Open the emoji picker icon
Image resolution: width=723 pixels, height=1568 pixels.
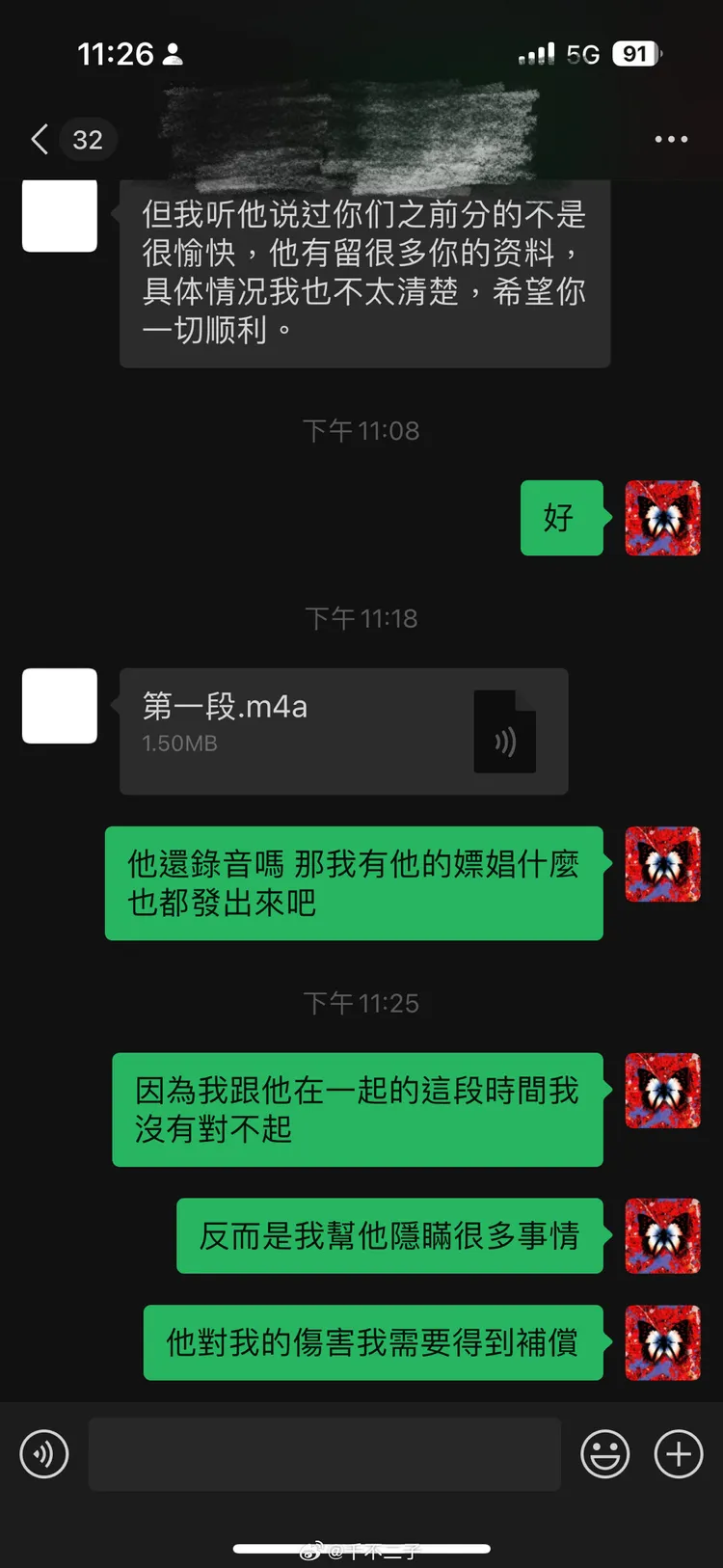(x=603, y=1453)
